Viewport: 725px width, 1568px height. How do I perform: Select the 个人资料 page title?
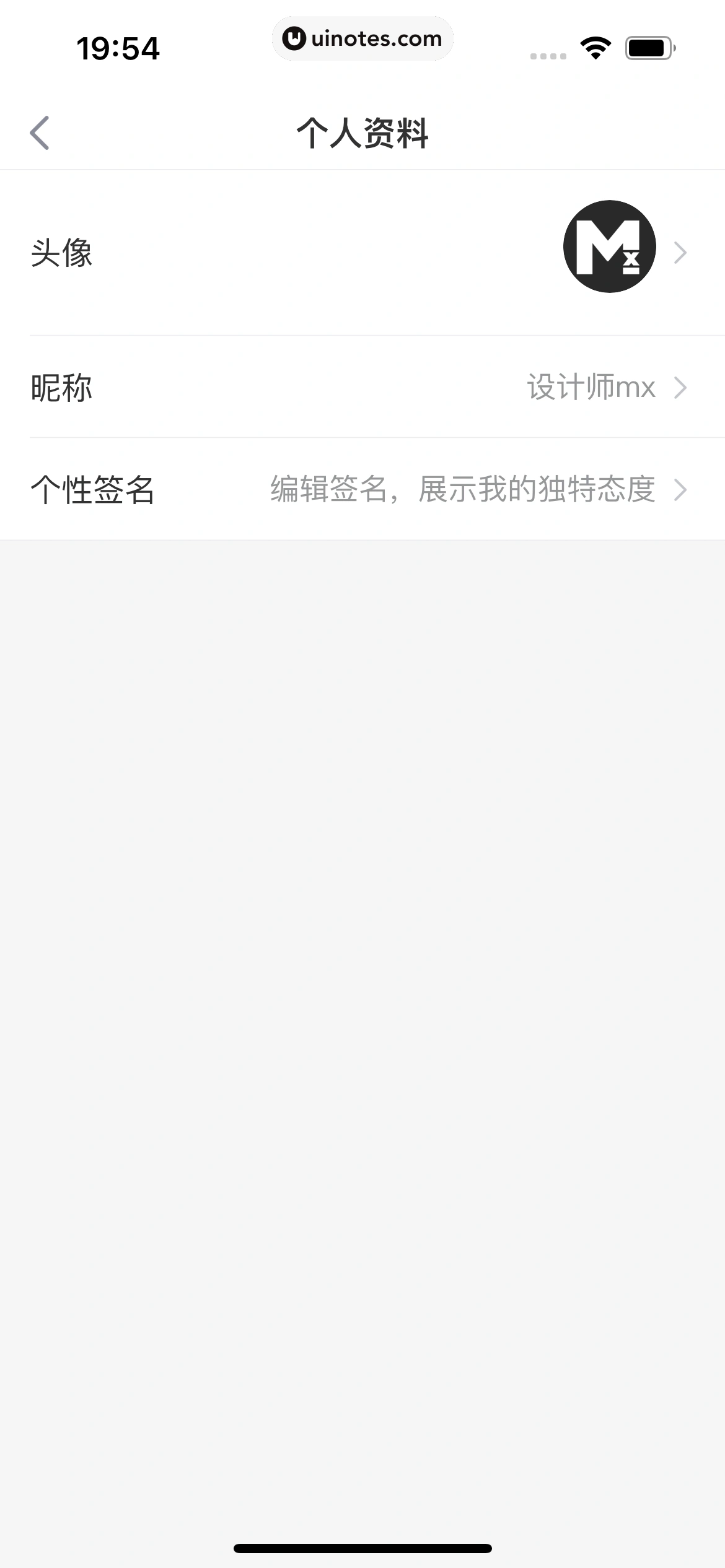coord(362,133)
